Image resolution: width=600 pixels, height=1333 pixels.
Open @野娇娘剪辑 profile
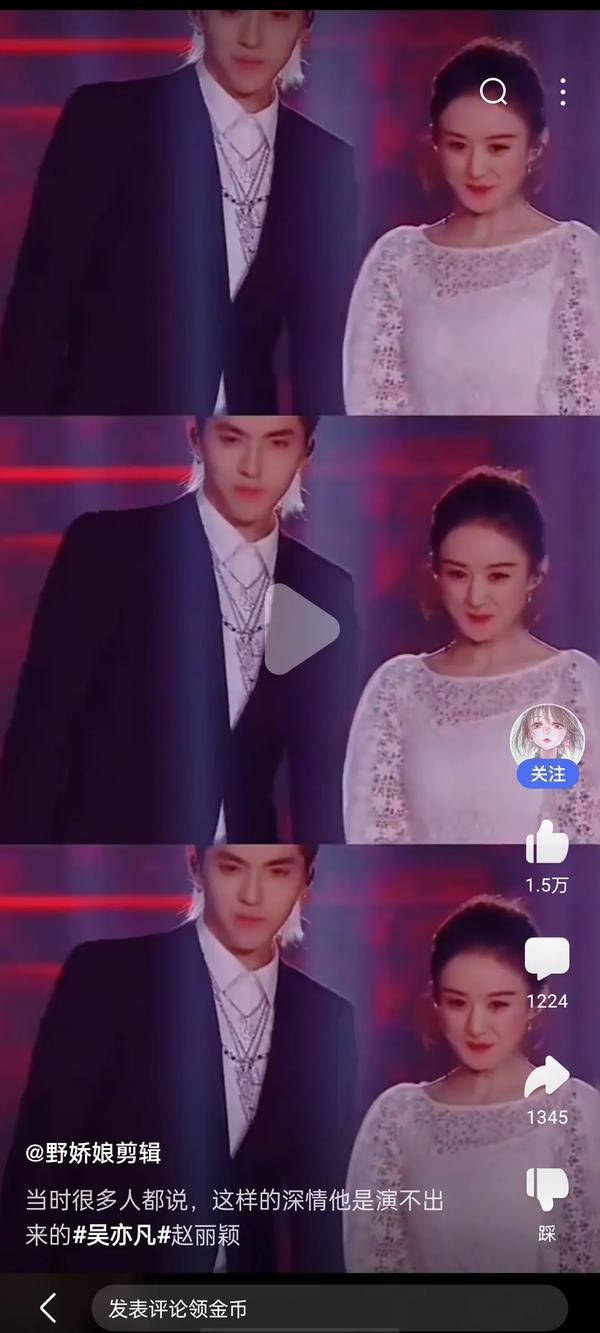(93, 1153)
